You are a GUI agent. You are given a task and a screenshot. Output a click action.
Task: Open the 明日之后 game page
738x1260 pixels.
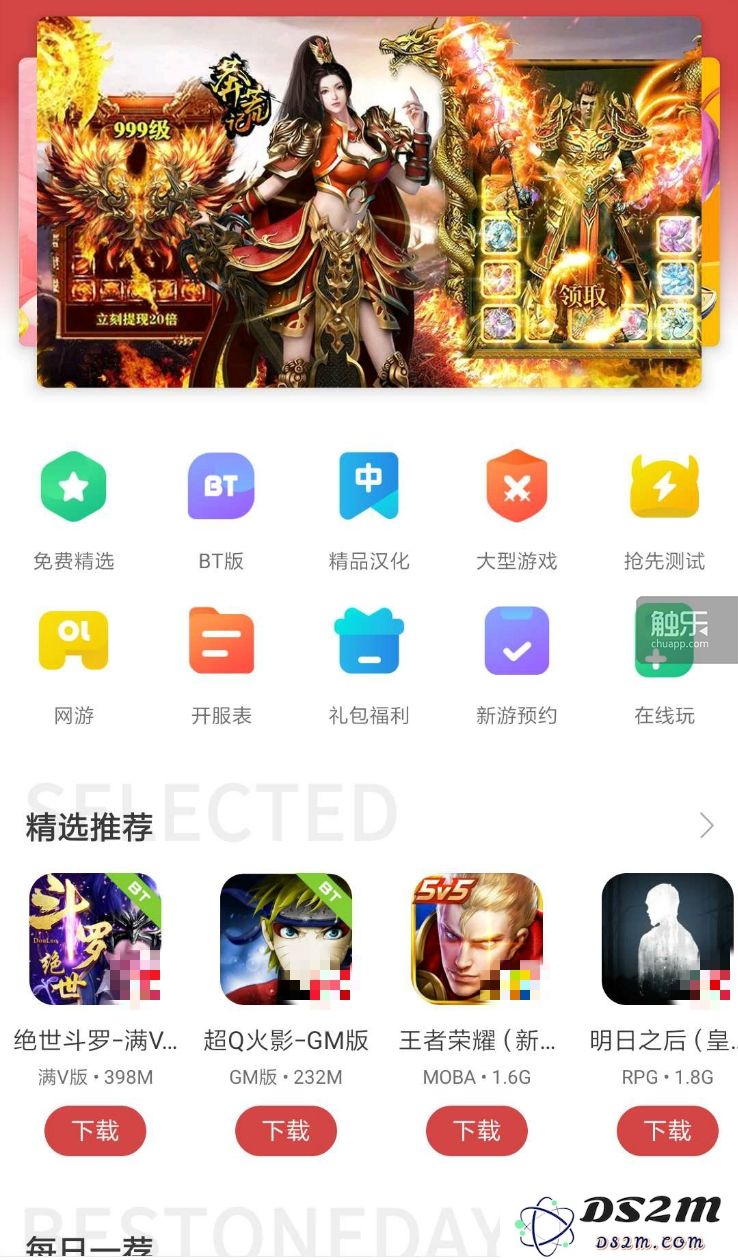[x=667, y=939]
